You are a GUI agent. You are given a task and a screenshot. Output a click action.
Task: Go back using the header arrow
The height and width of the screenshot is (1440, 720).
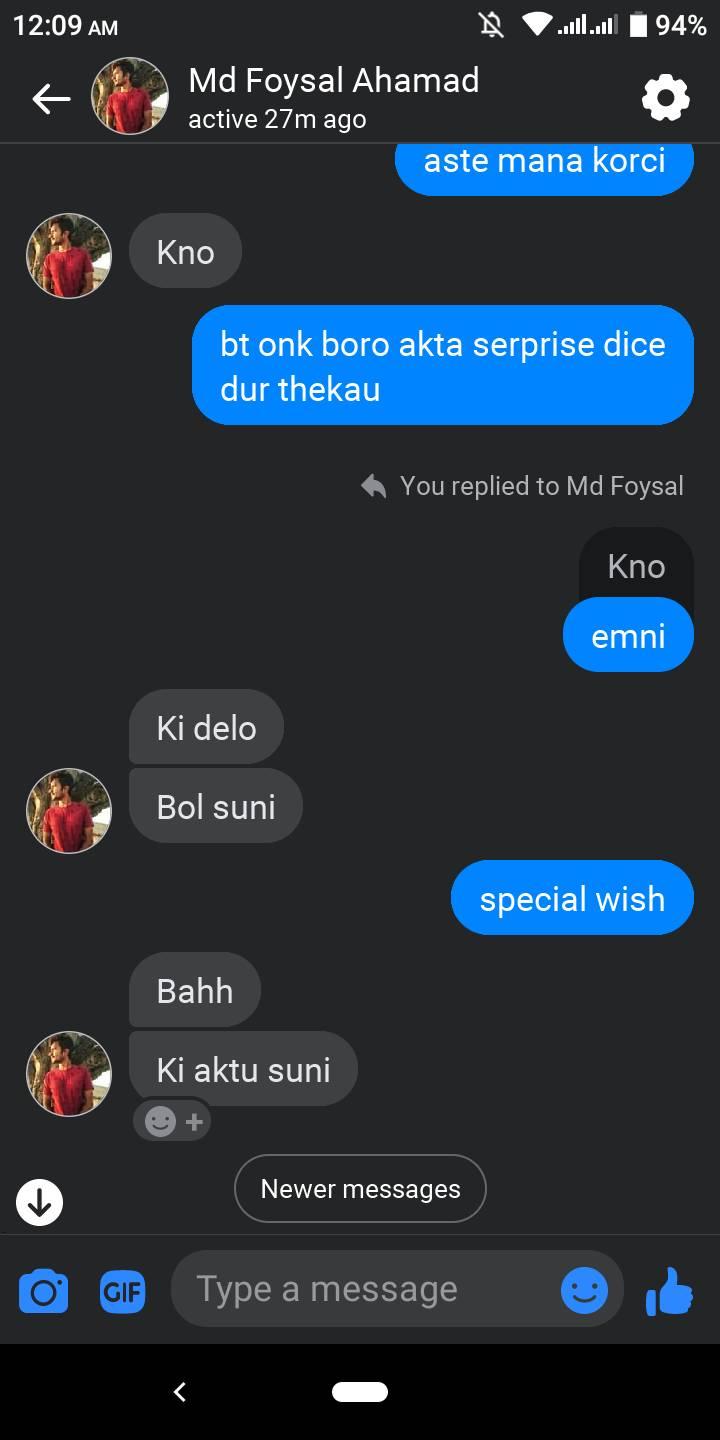click(51, 98)
